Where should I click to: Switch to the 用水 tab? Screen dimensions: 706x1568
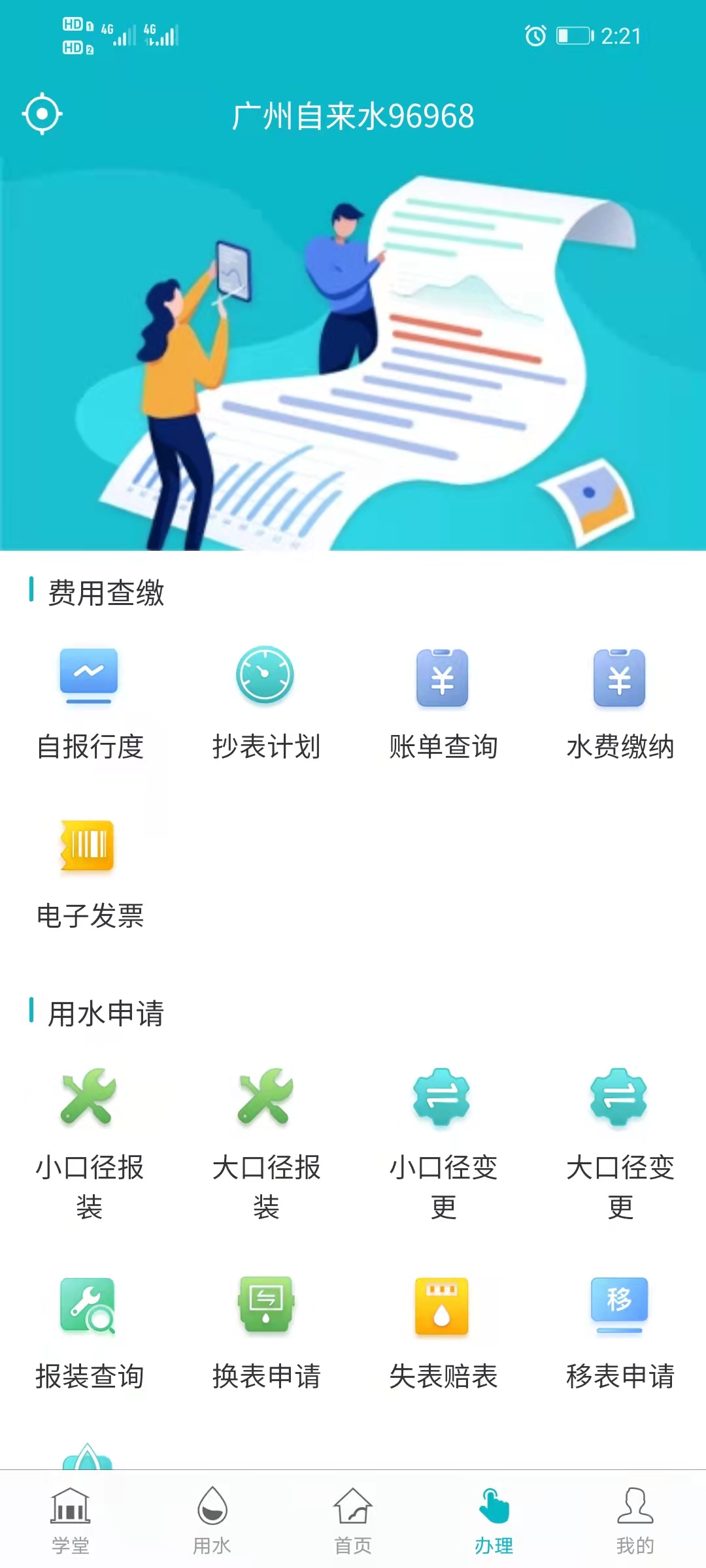pos(212,1516)
